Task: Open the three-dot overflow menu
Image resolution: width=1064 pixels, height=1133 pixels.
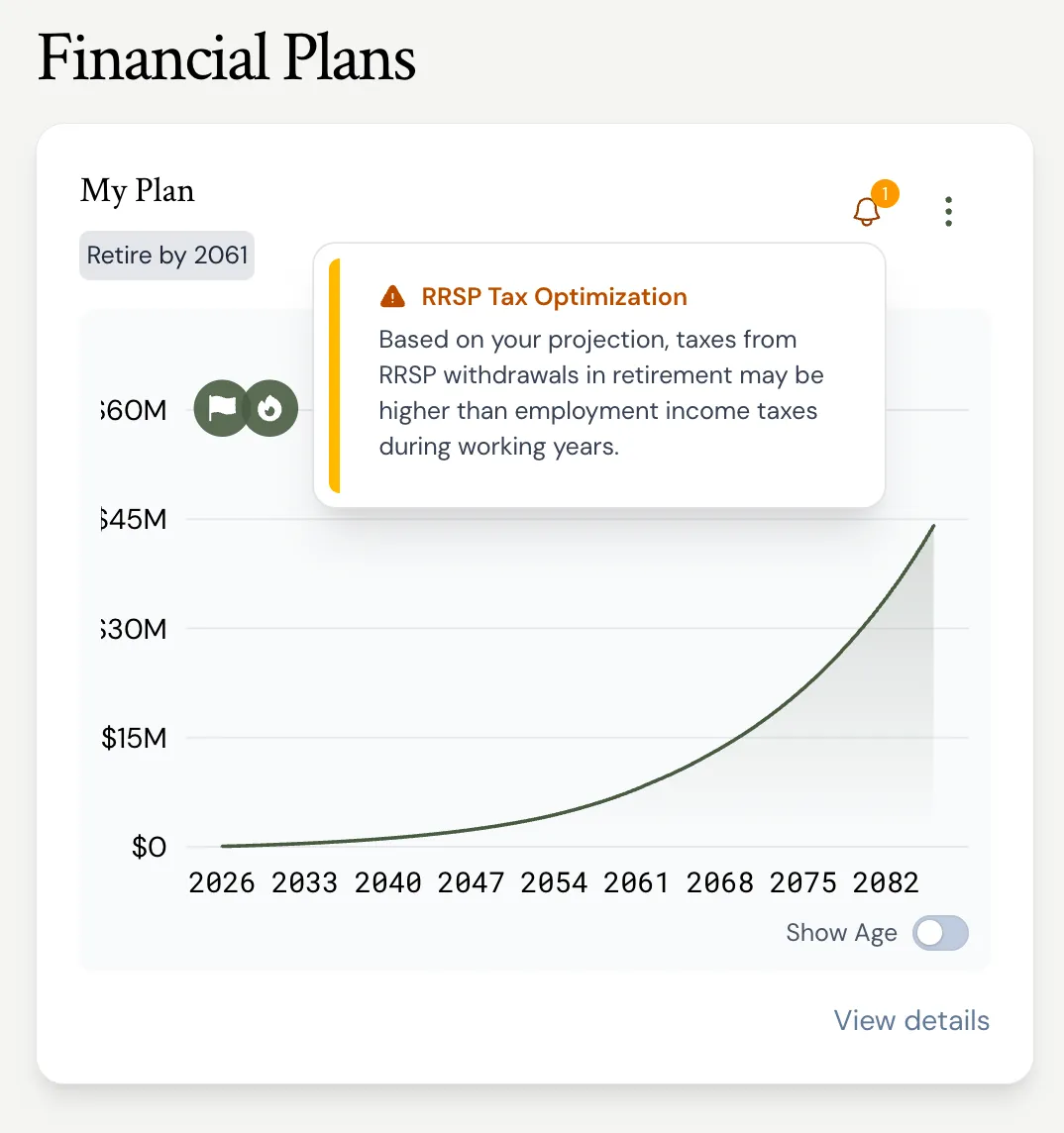Action: [x=948, y=211]
